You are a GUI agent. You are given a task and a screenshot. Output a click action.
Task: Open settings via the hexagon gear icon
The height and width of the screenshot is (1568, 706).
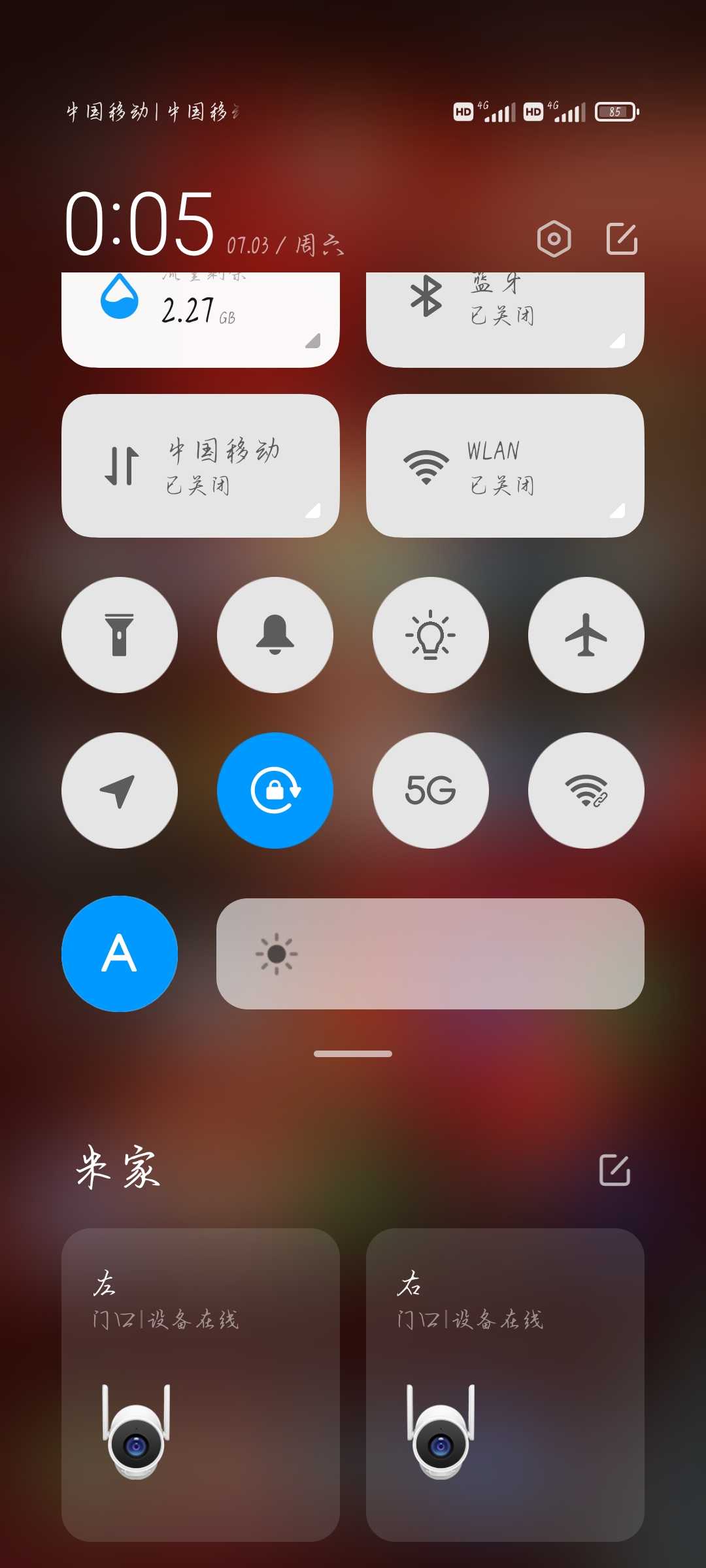(554, 238)
